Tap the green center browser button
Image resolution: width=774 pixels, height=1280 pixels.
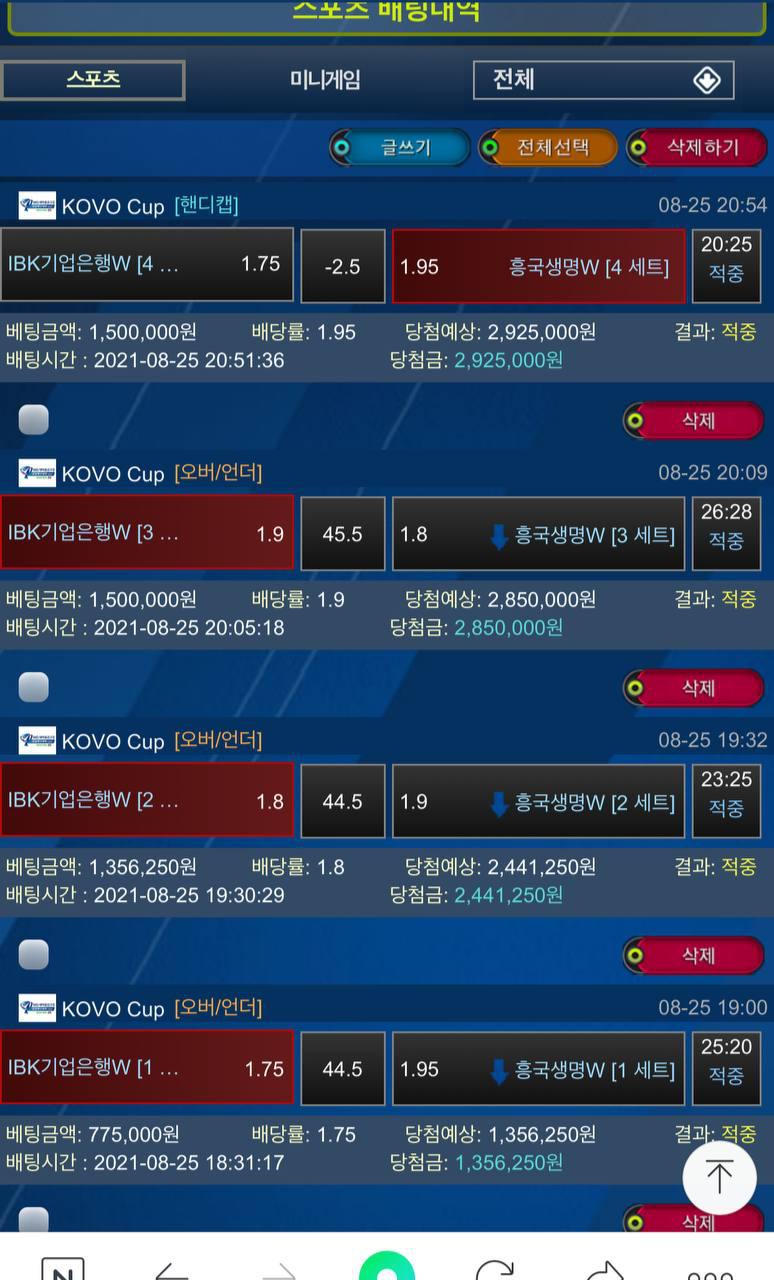tap(386, 1268)
